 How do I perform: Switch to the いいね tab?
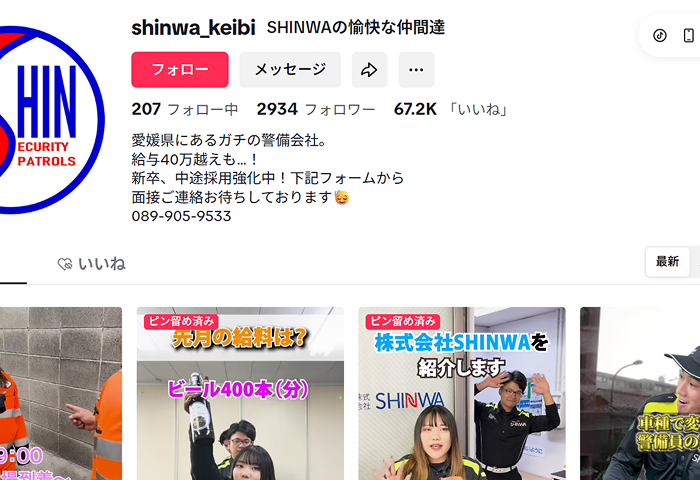click(91, 263)
